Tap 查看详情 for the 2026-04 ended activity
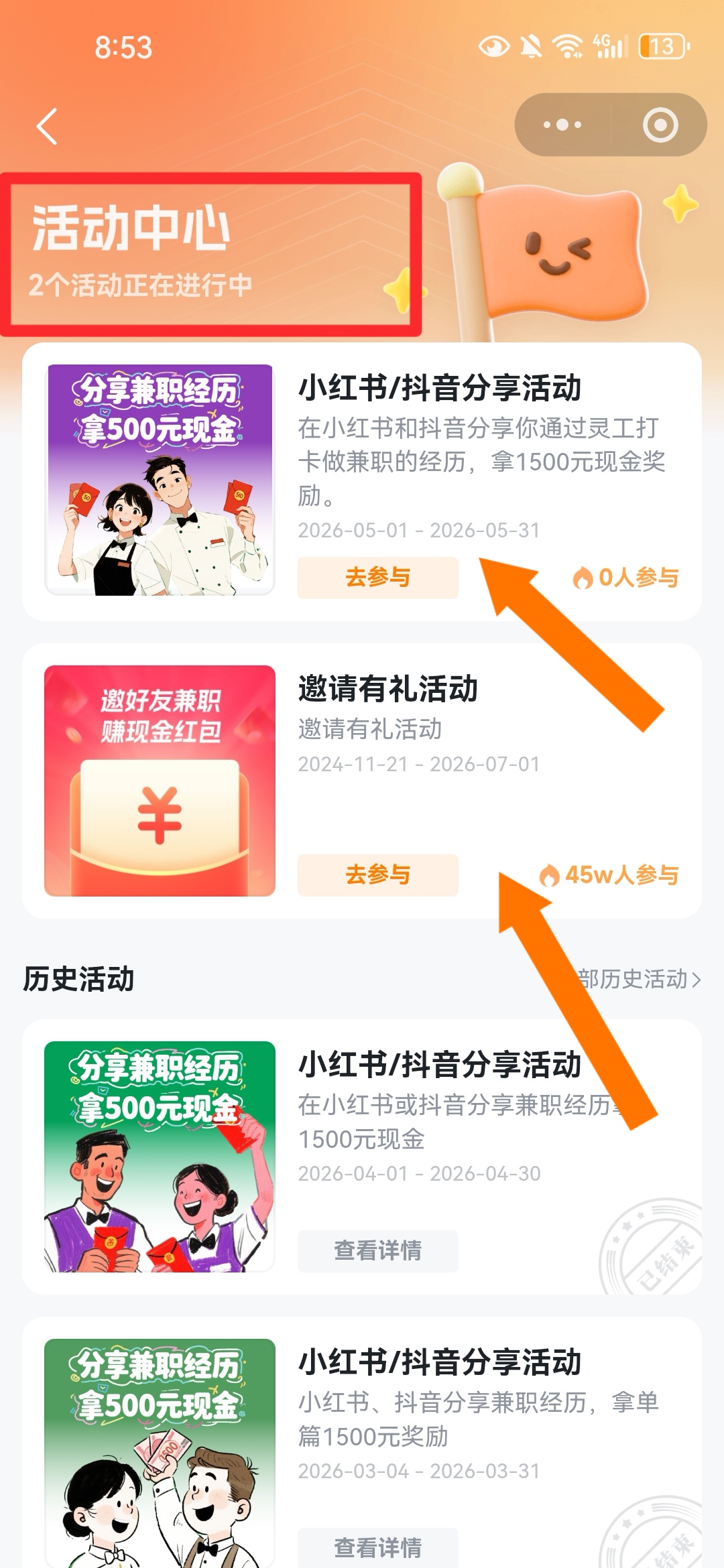 378,1251
